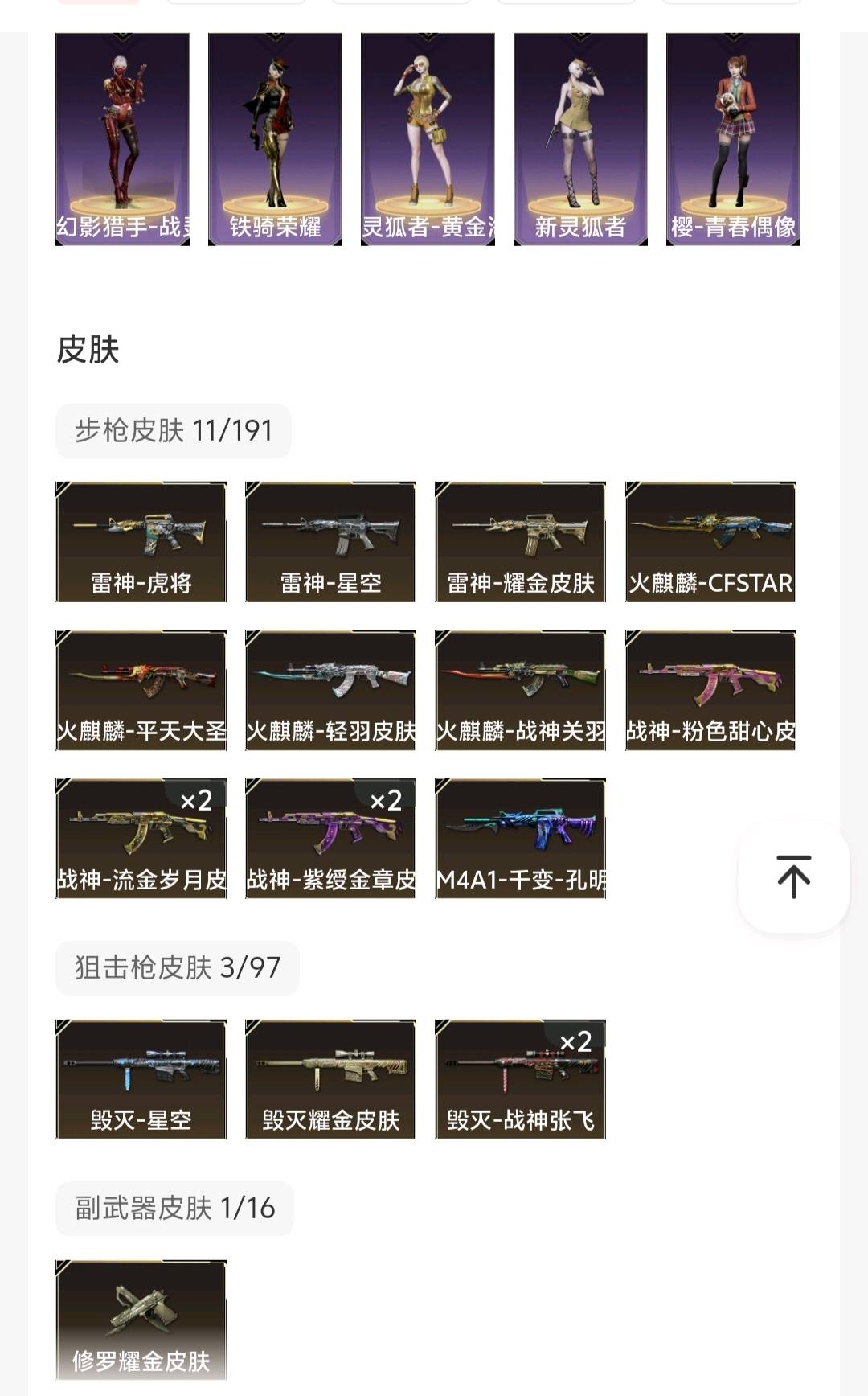Open the 雷神-虎将 rifle skin

[x=141, y=541]
